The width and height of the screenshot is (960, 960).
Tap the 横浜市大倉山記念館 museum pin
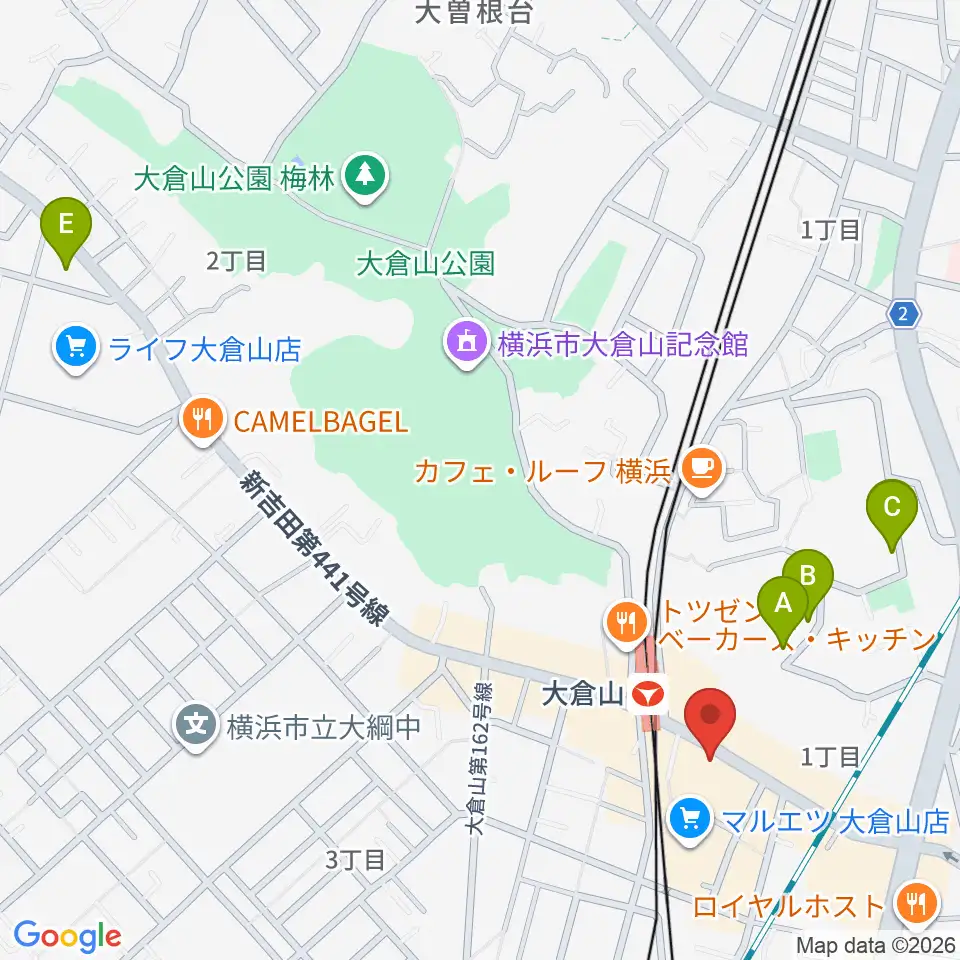(467, 344)
